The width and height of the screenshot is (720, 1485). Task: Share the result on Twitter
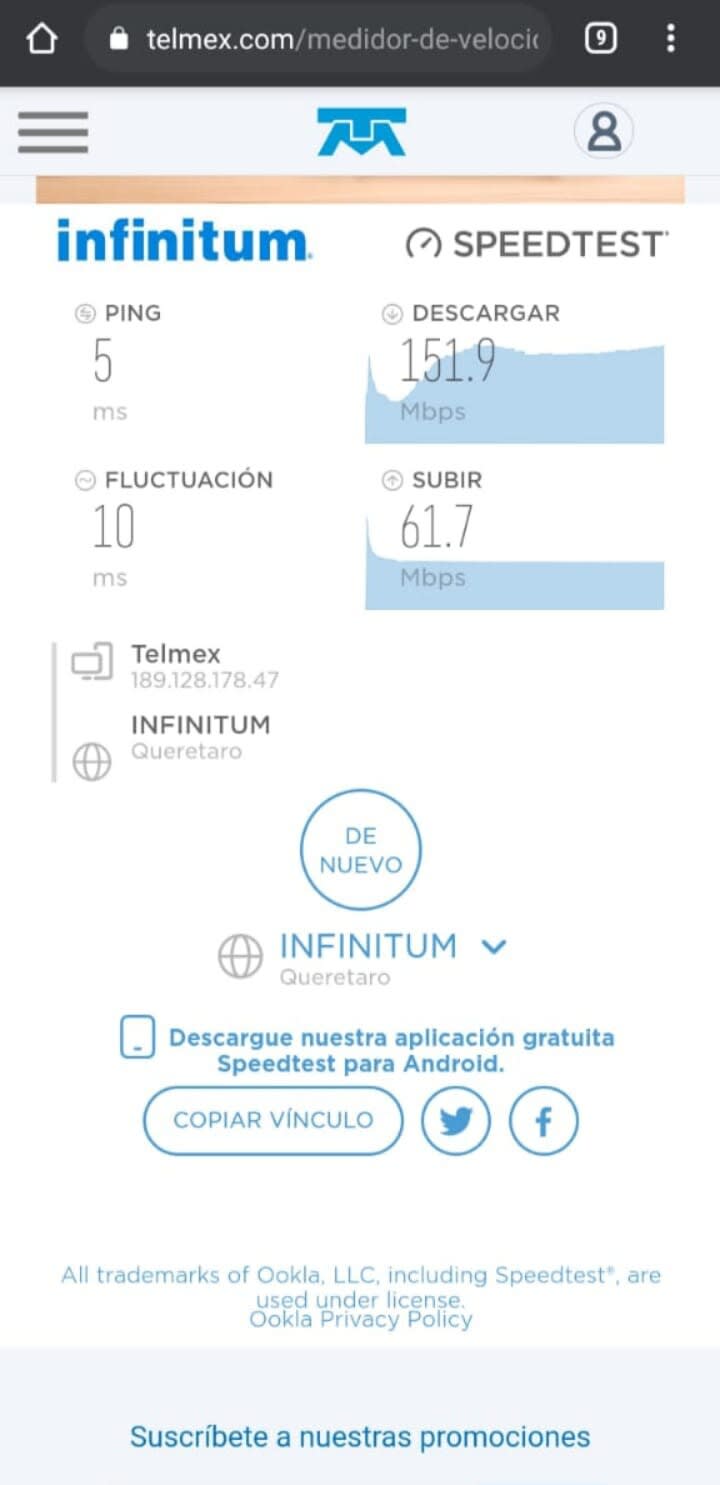click(x=456, y=1121)
